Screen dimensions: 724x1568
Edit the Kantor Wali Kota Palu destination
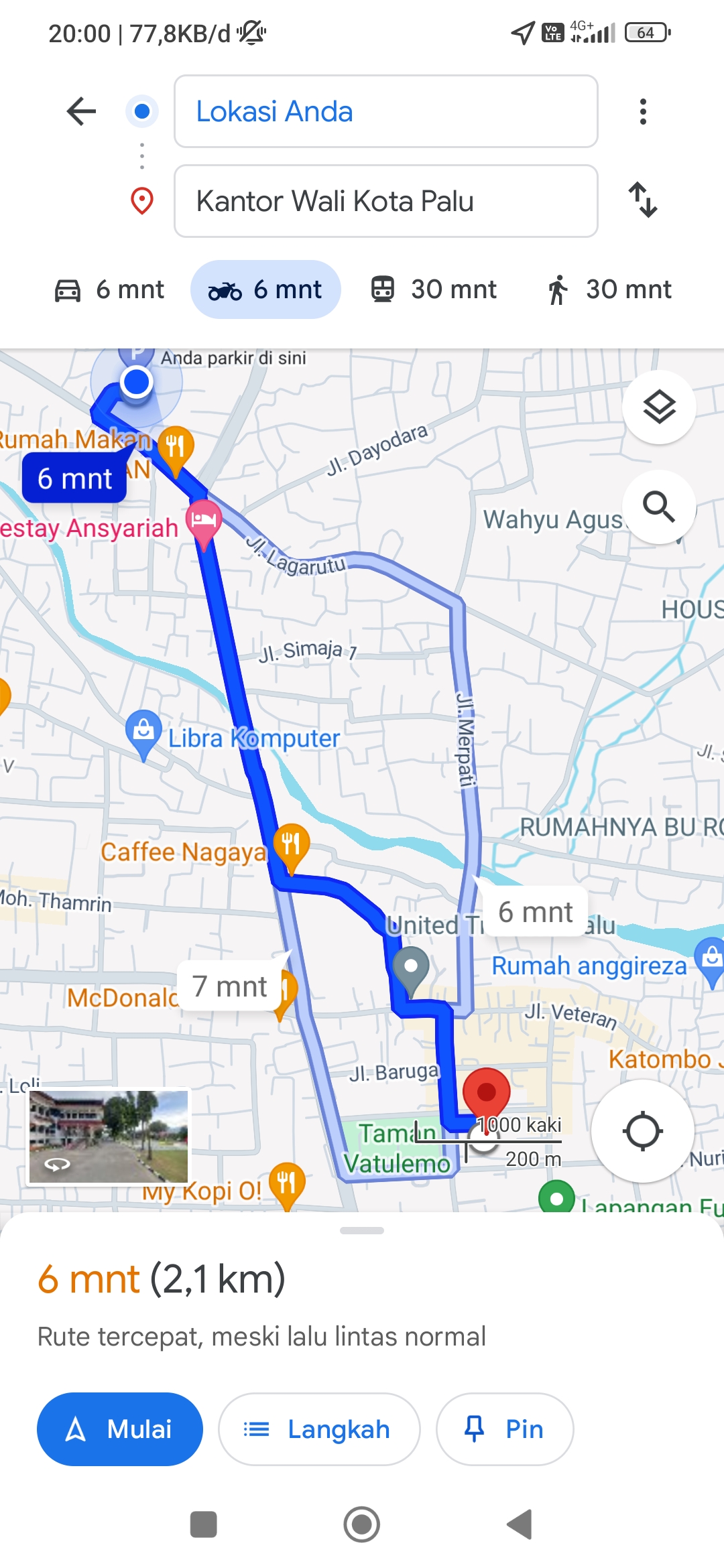(x=386, y=201)
